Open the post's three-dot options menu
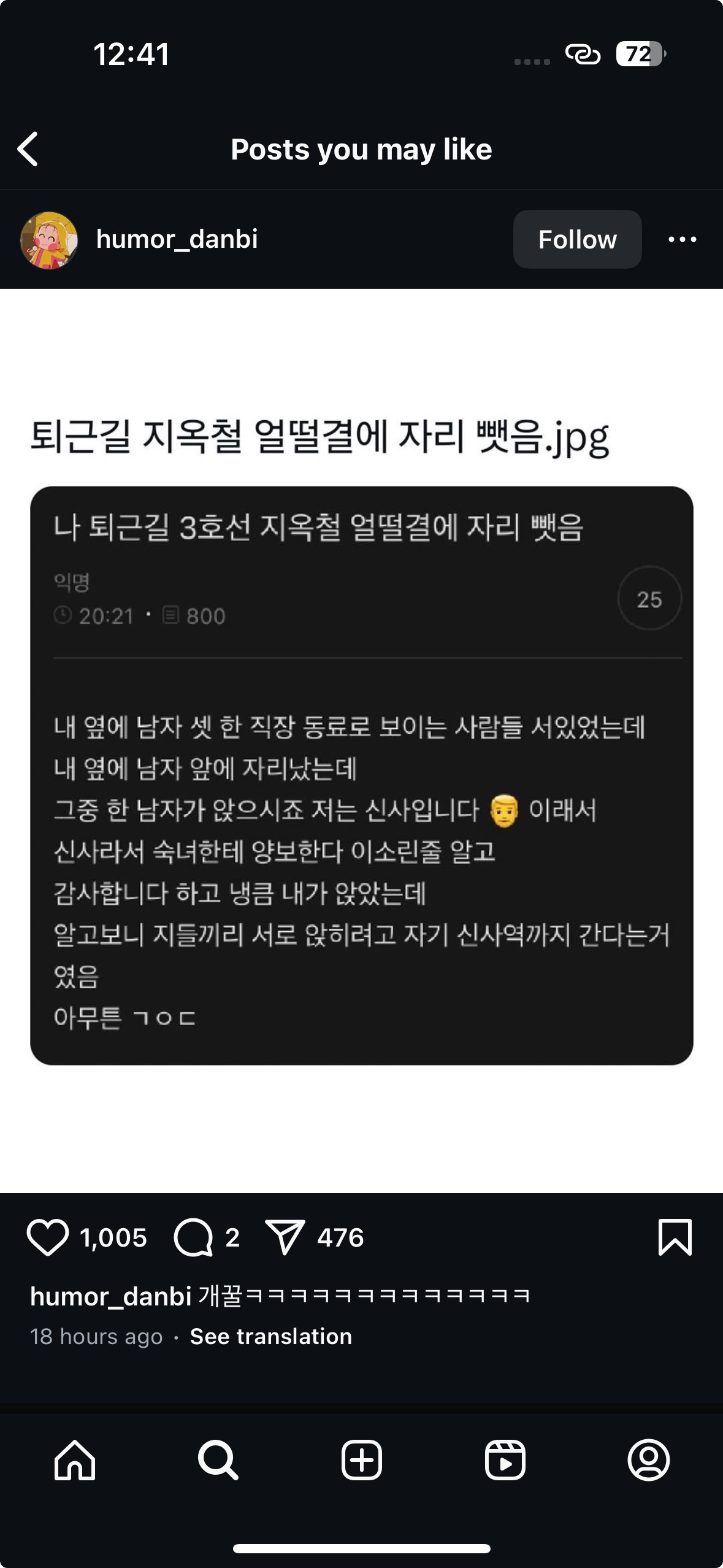723x1568 pixels. pyautogui.click(x=682, y=239)
